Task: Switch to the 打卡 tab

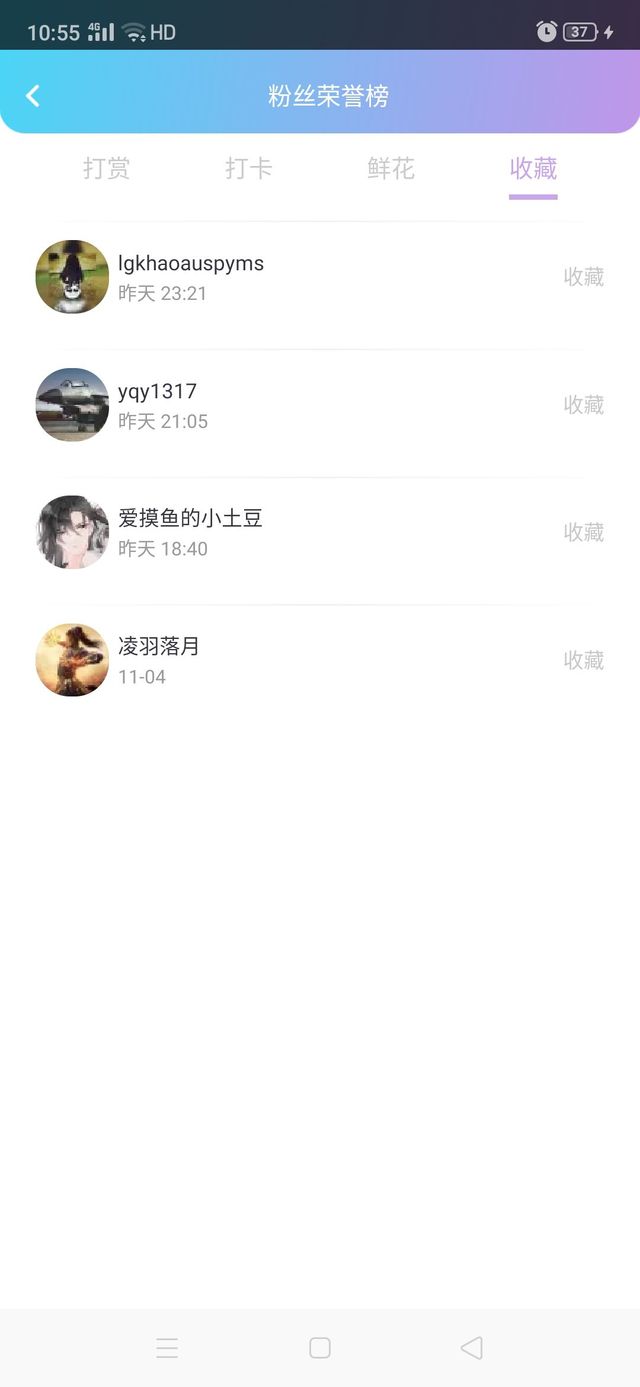Action: tap(248, 168)
